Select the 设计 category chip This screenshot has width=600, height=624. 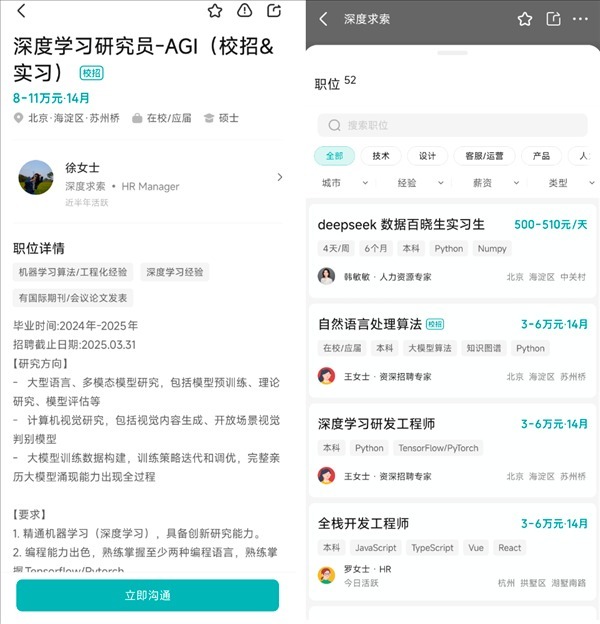[x=427, y=156]
